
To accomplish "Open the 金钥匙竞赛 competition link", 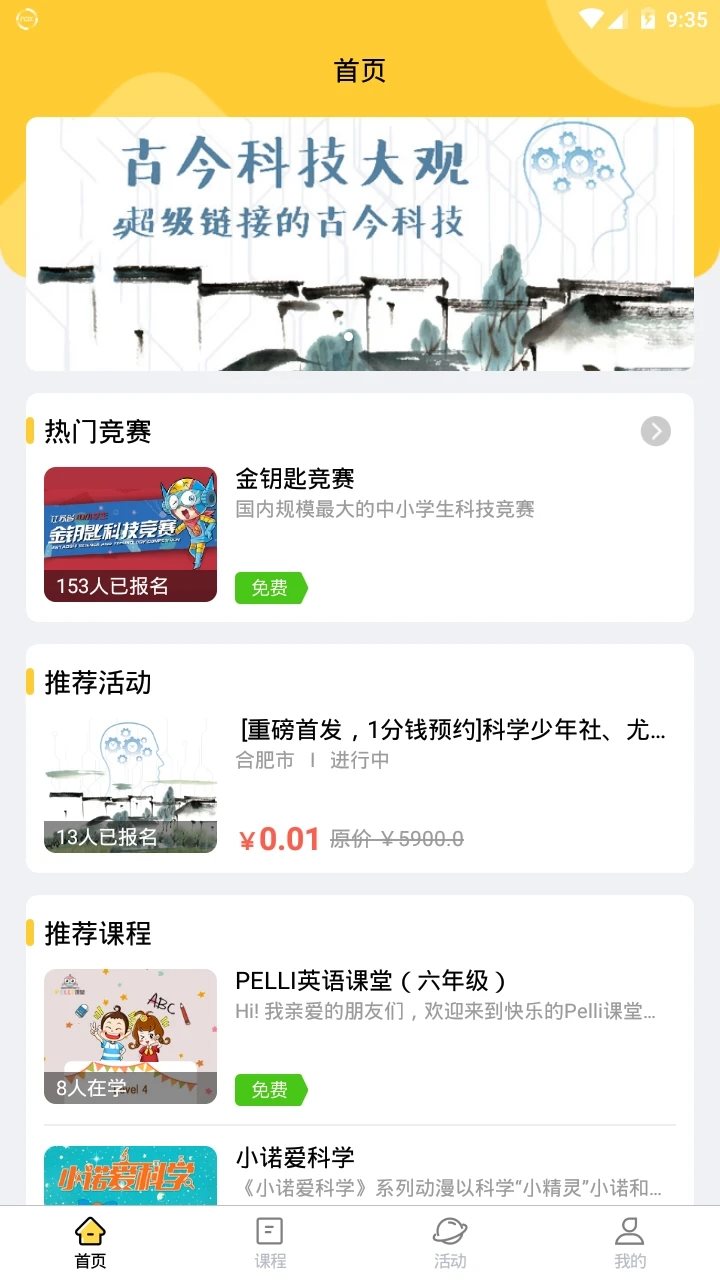I will point(293,478).
